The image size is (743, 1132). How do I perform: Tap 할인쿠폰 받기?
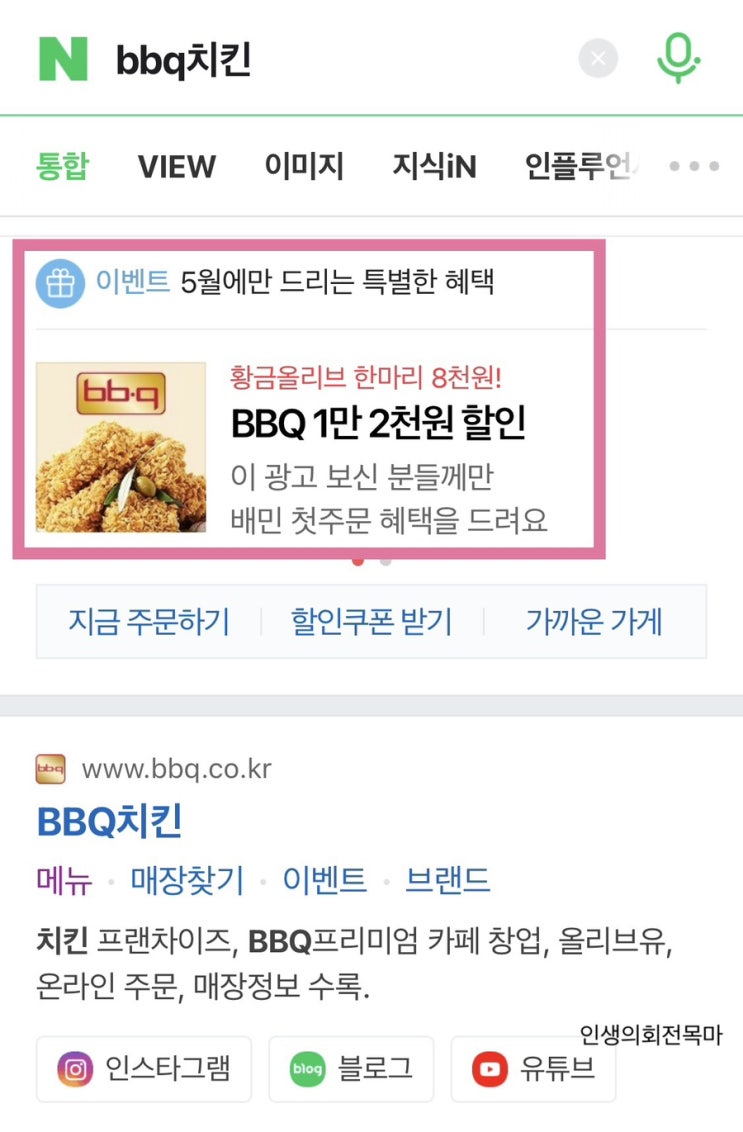[x=371, y=622]
